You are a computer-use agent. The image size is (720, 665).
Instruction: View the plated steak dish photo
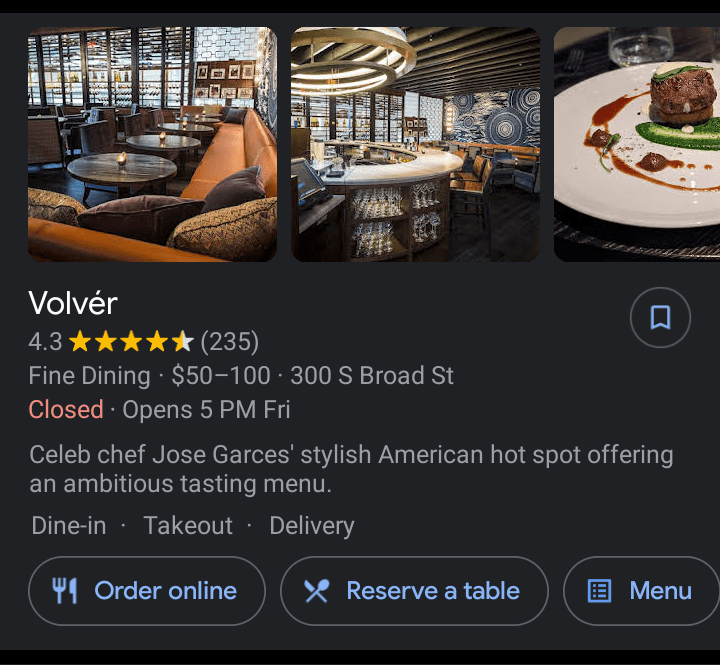coord(637,144)
